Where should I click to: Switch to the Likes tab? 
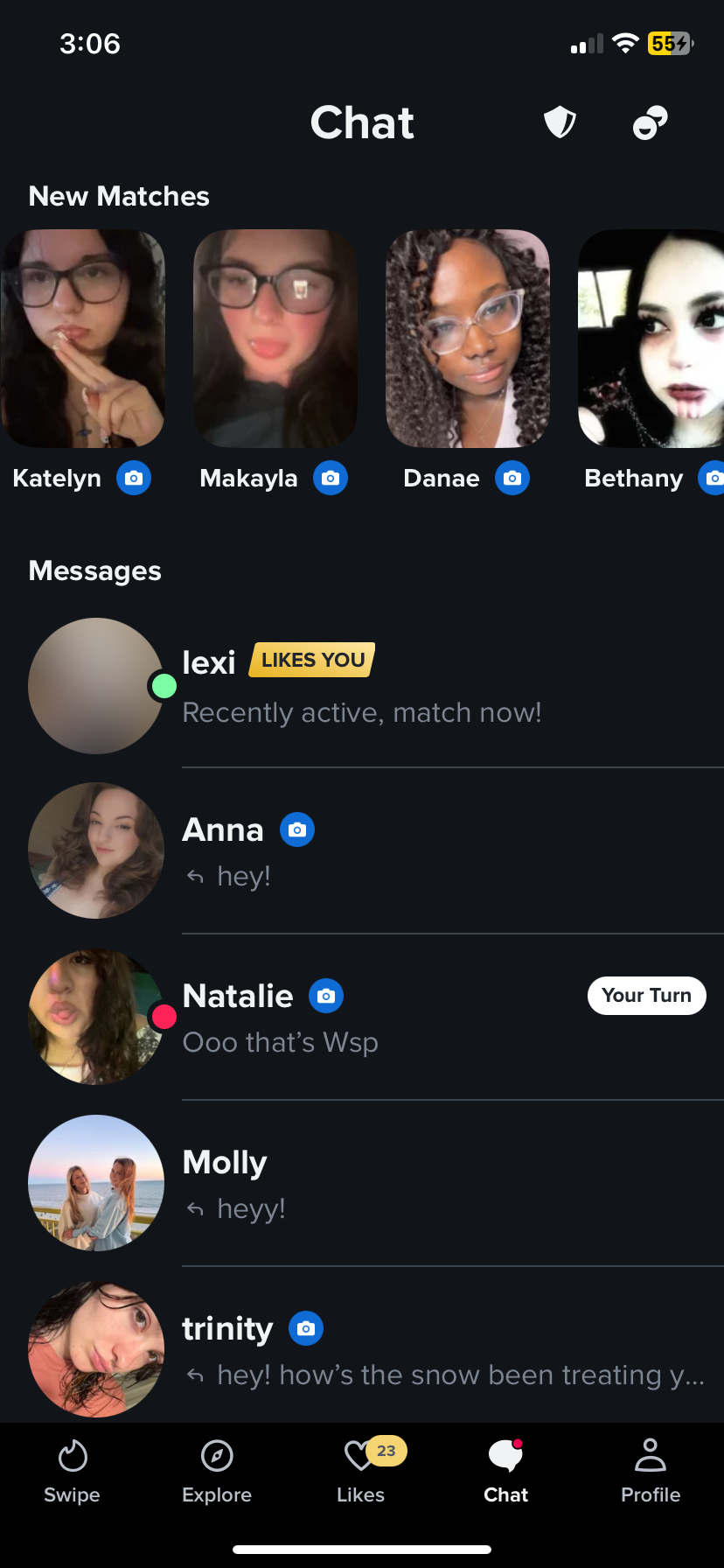point(361,1472)
